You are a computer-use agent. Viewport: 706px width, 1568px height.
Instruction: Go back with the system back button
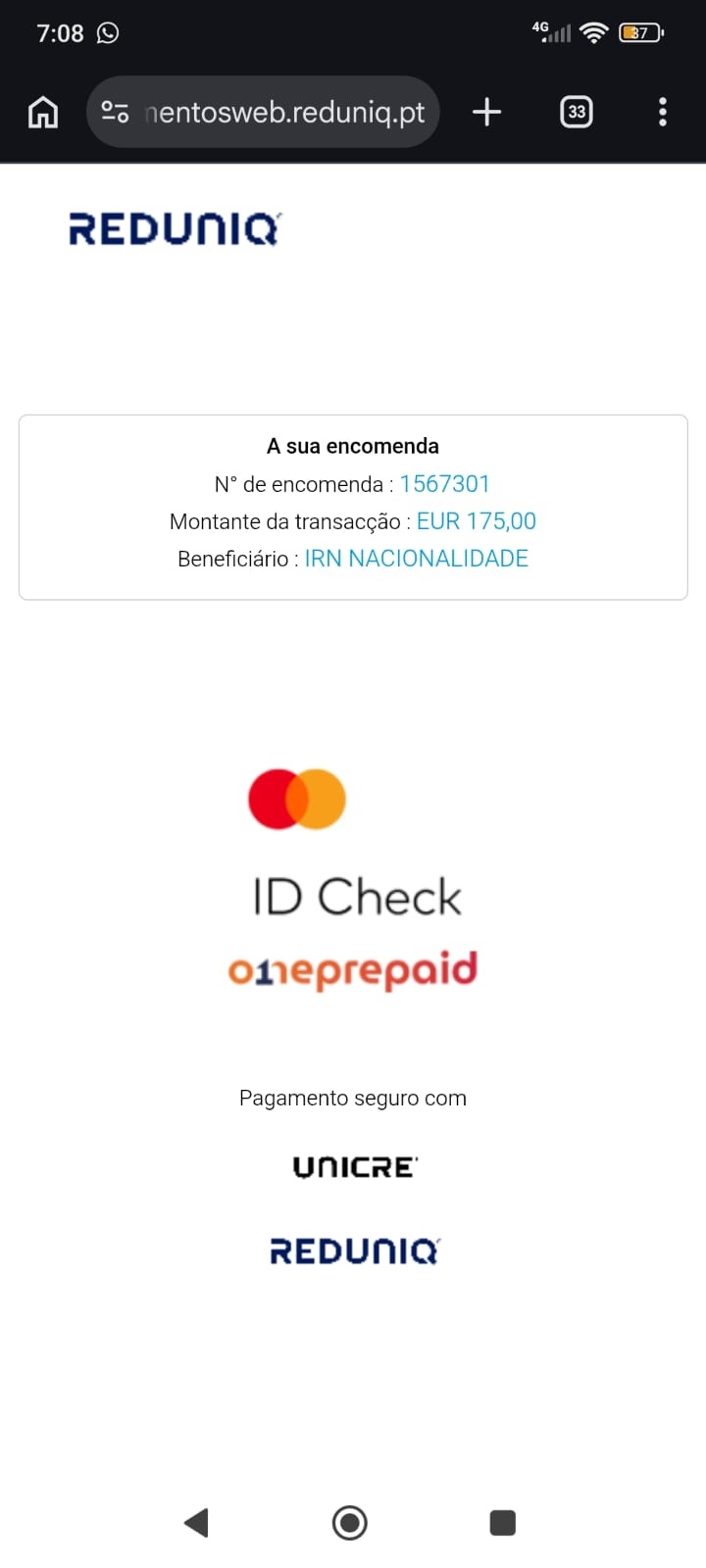196,1522
